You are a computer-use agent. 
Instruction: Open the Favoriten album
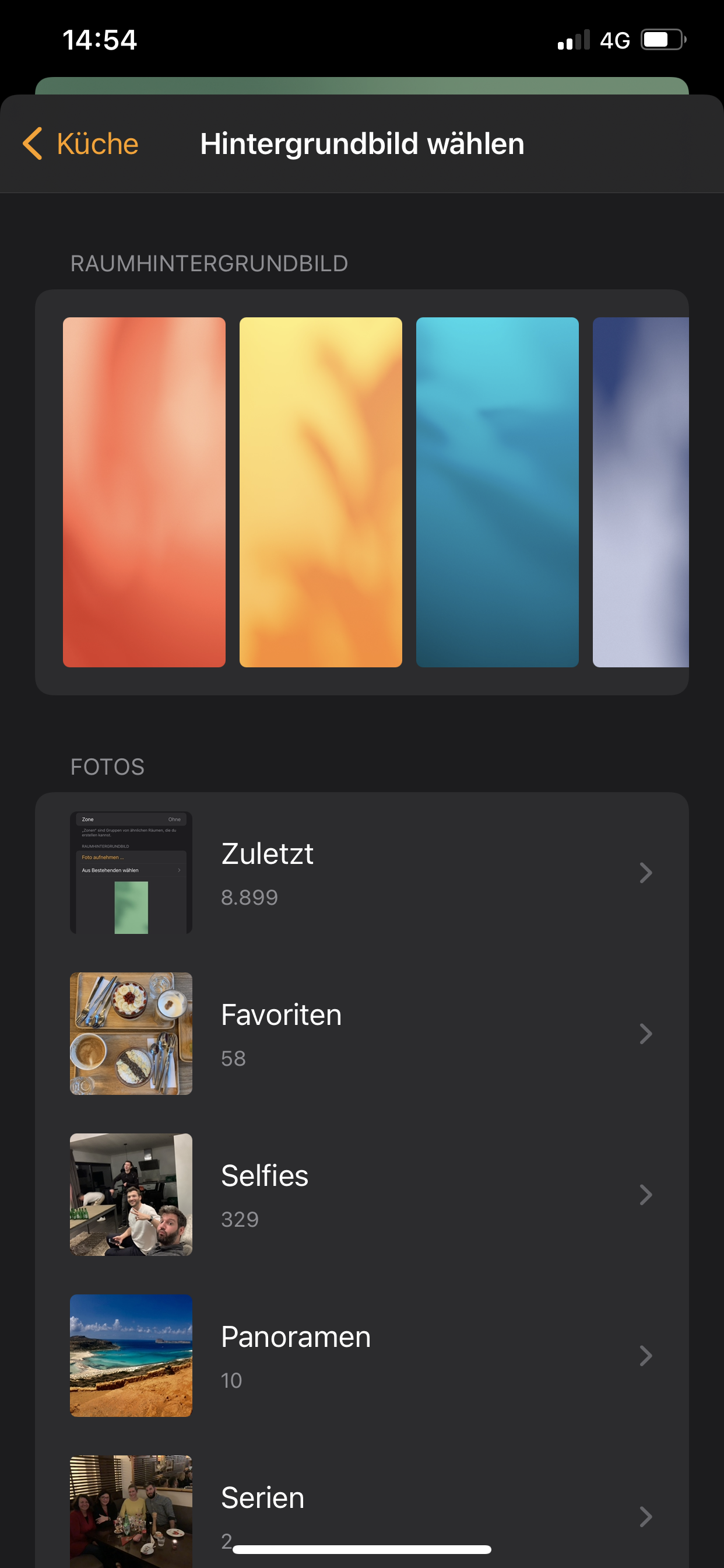point(361,1034)
